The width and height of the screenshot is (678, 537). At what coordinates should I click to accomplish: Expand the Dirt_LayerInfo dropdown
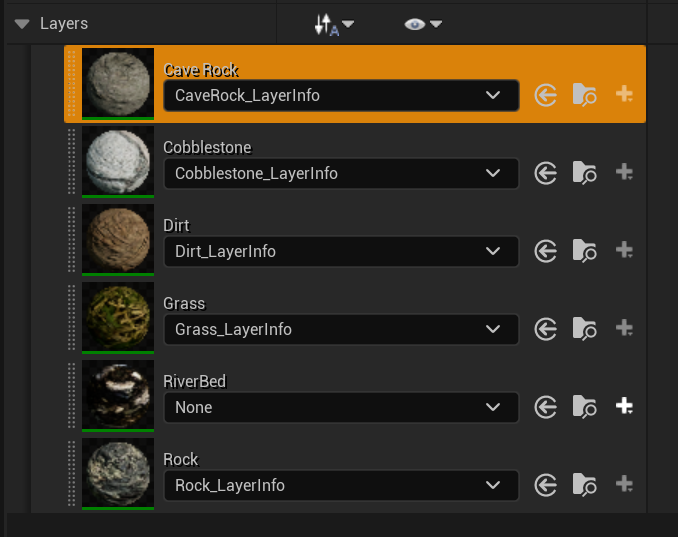340,251
